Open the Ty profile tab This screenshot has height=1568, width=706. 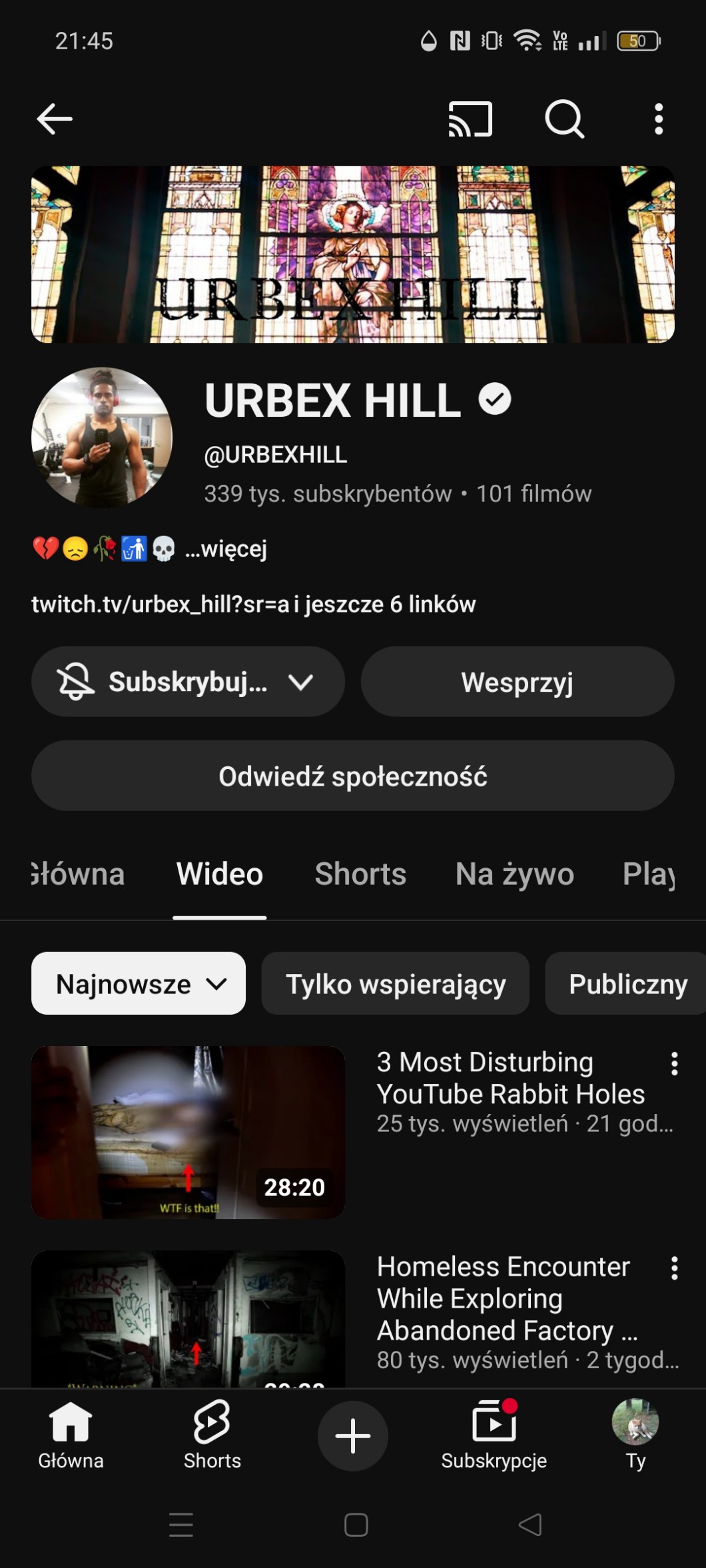(635, 1435)
